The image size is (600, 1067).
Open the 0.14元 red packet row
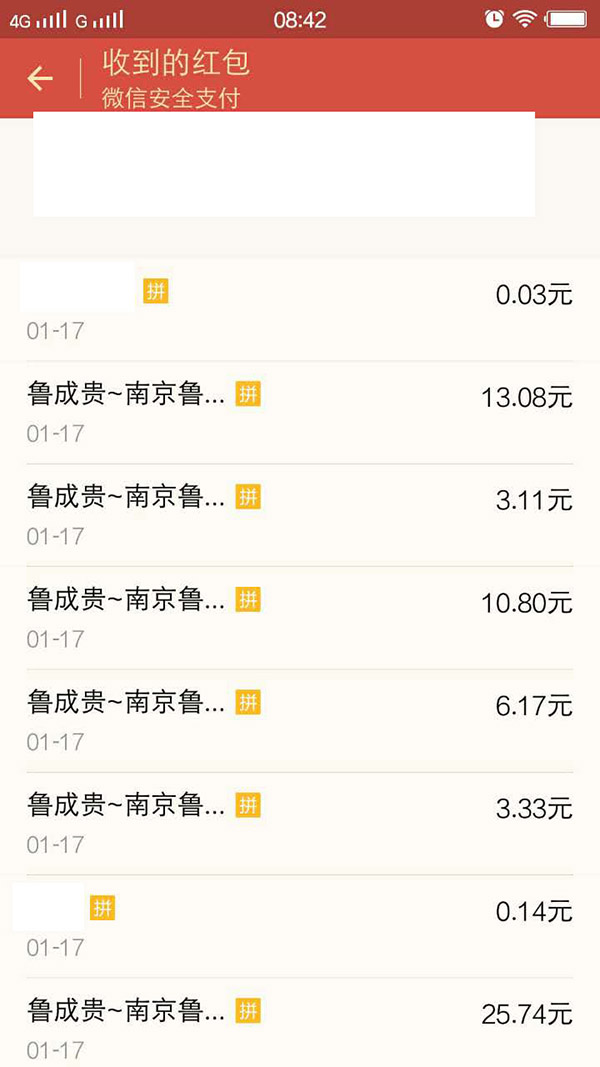pos(300,927)
